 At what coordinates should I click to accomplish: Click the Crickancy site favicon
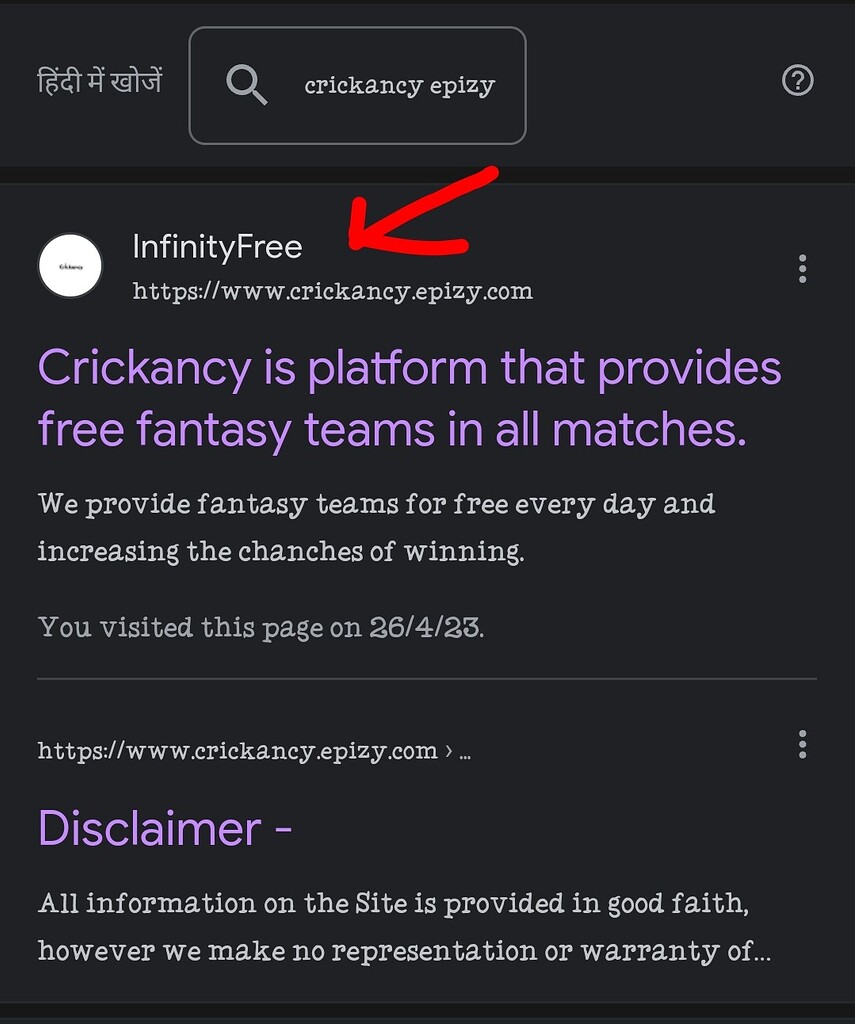70,265
